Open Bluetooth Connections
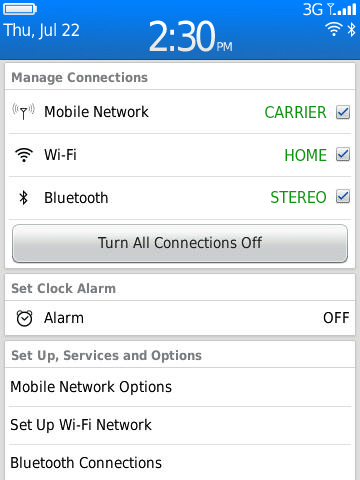360x480 pixels. point(180,463)
